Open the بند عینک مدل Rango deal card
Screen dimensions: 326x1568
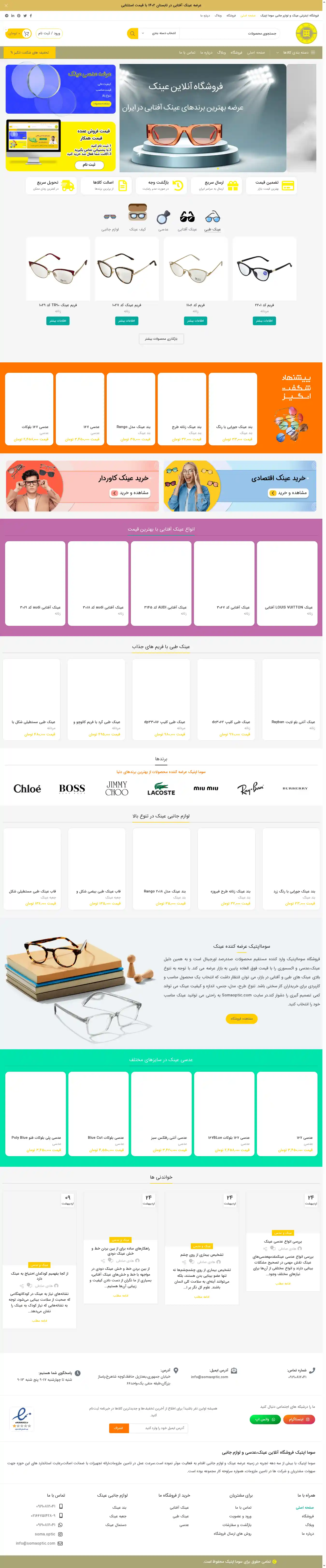click(132, 408)
